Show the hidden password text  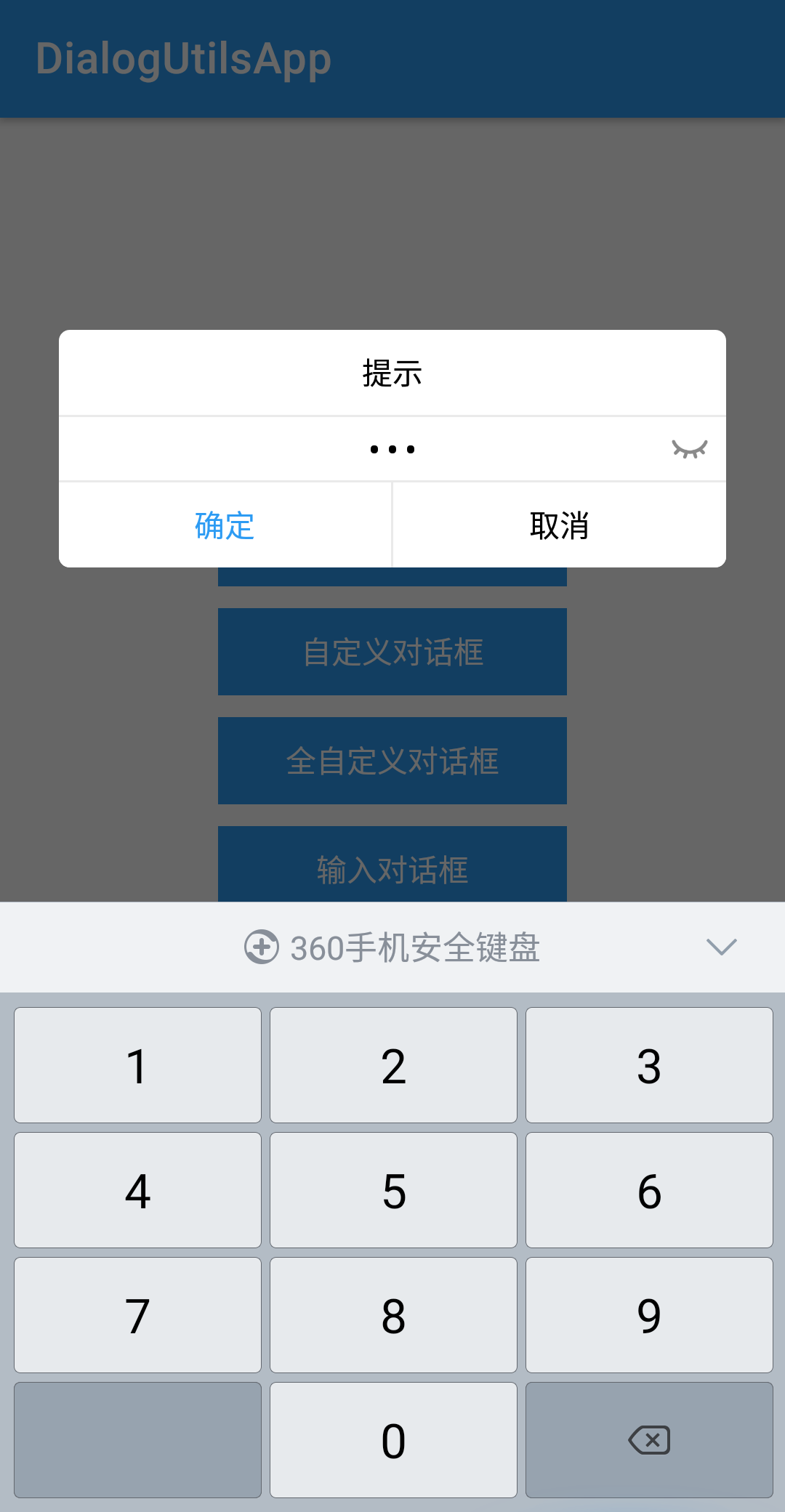tap(689, 449)
